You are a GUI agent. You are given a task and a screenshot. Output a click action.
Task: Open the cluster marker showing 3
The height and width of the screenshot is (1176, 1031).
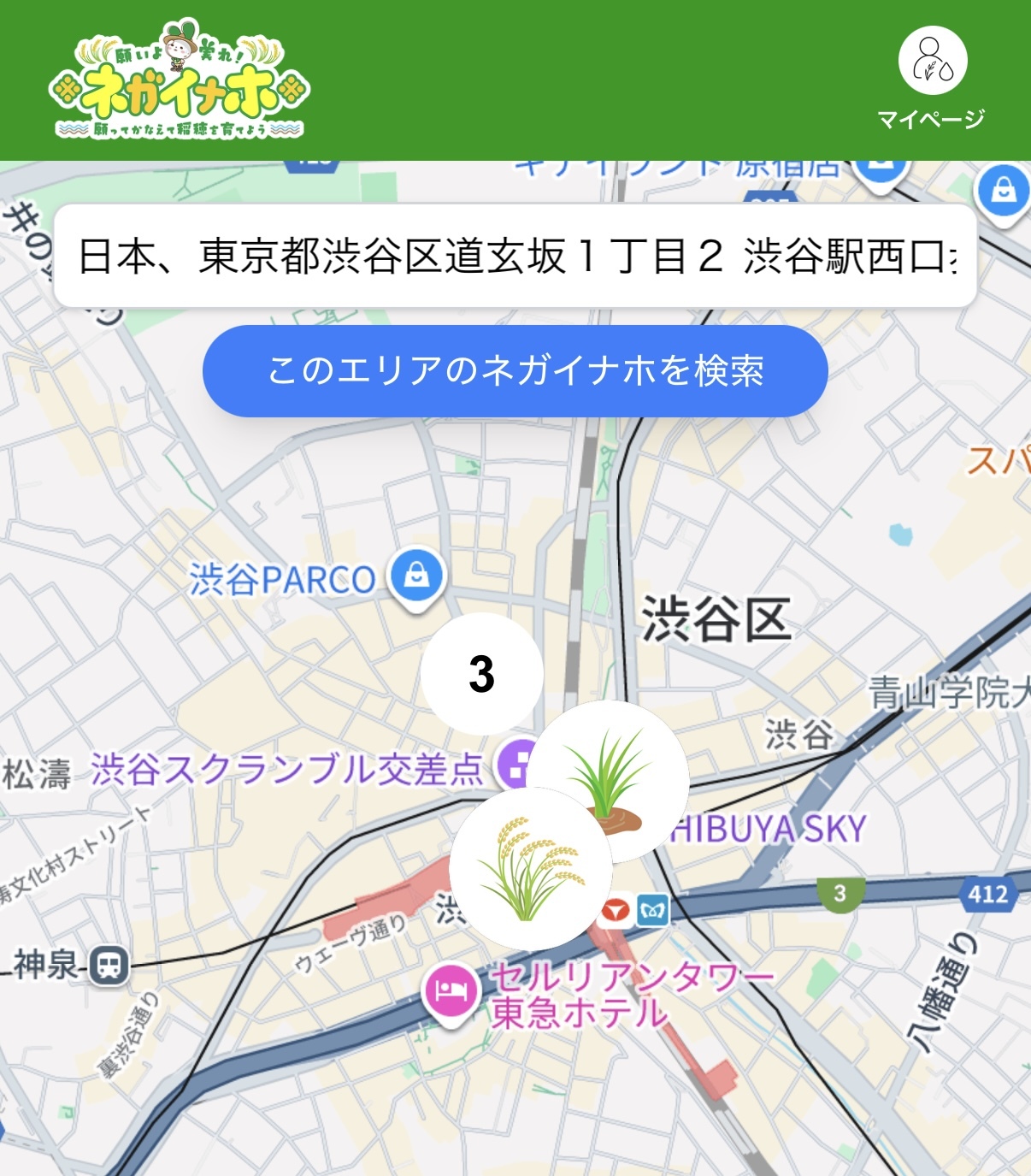click(x=482, y=674)
